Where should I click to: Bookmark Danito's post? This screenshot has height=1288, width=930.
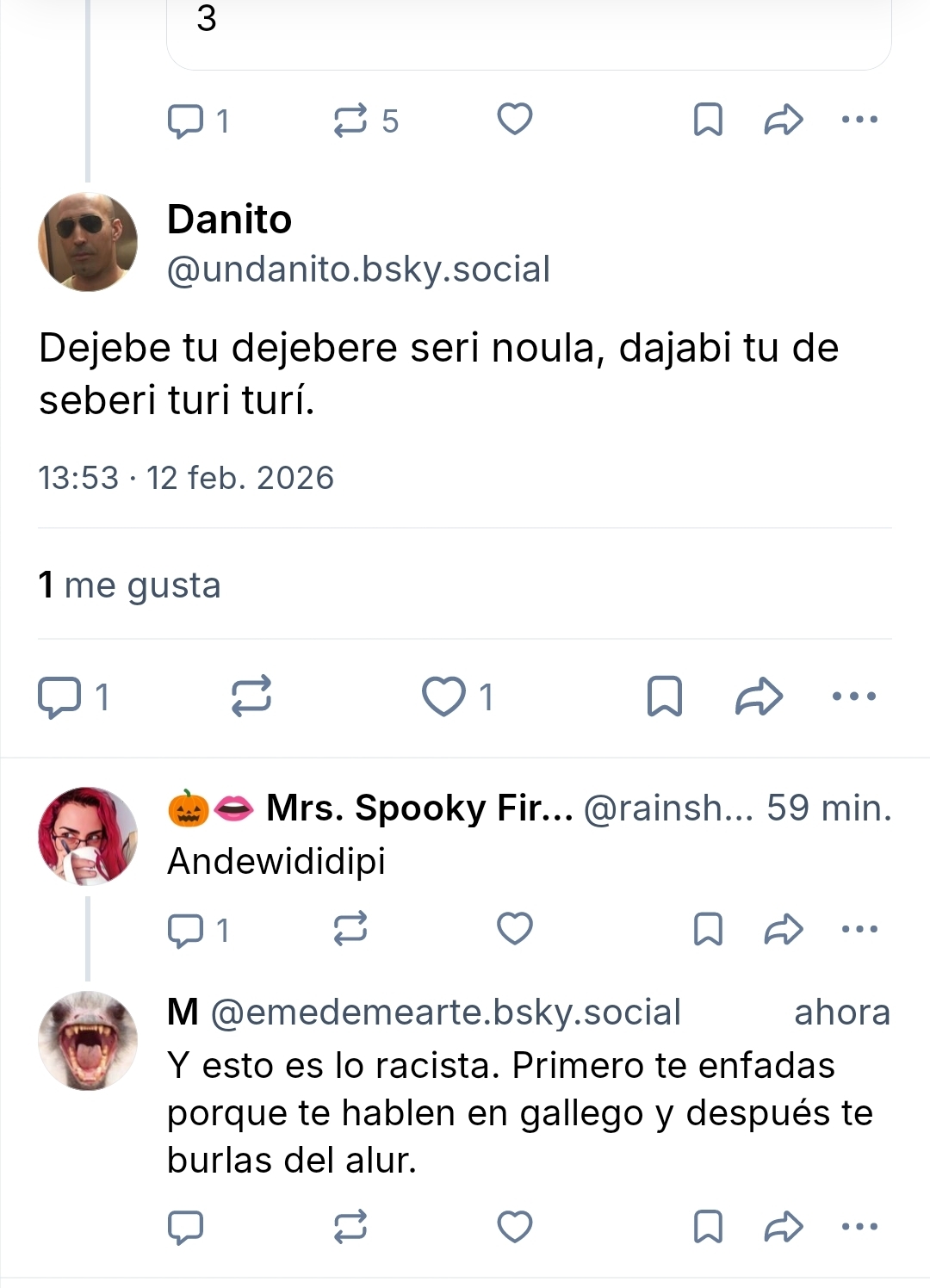(x=664, y=697)
